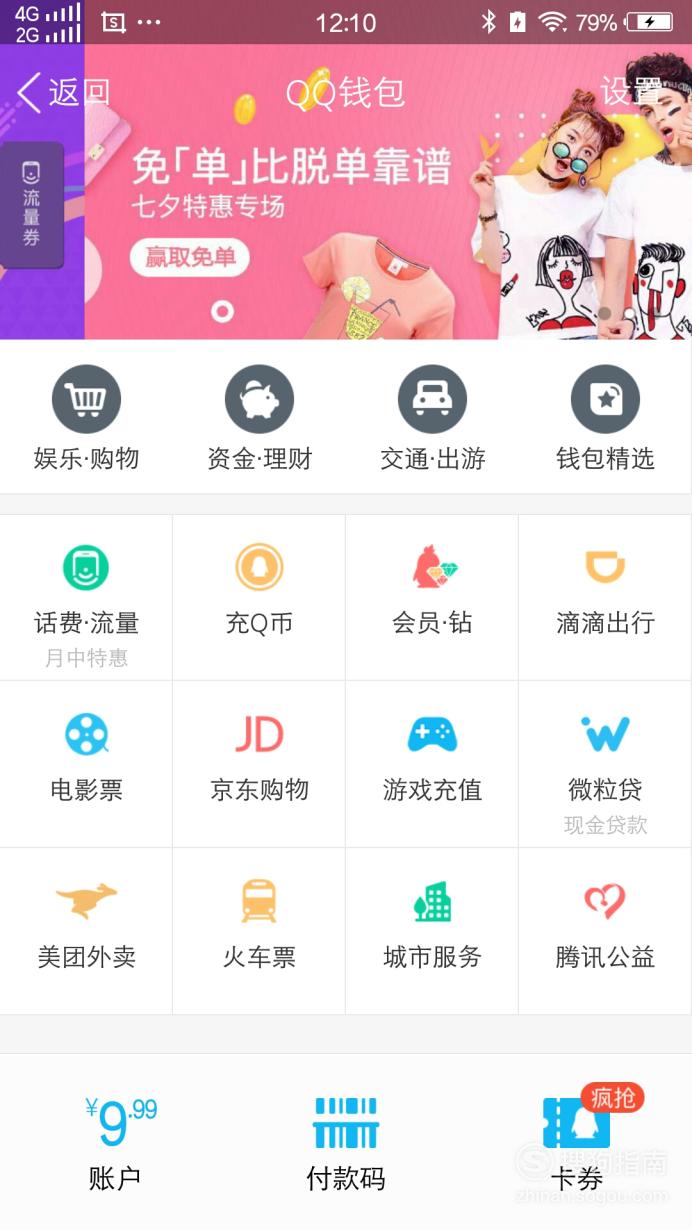Book 火车票
This screenshot has width=692, height=1230.
259,931
